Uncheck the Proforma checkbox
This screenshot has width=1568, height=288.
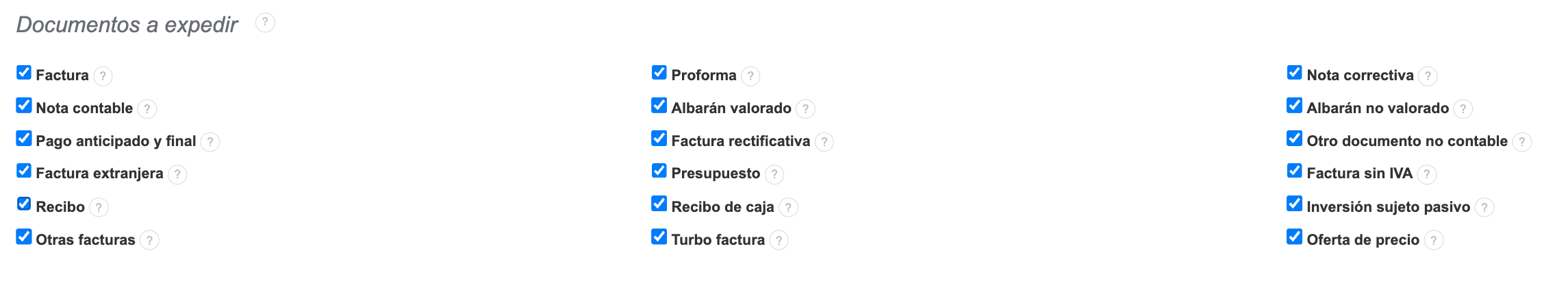(x=659, y=73)
